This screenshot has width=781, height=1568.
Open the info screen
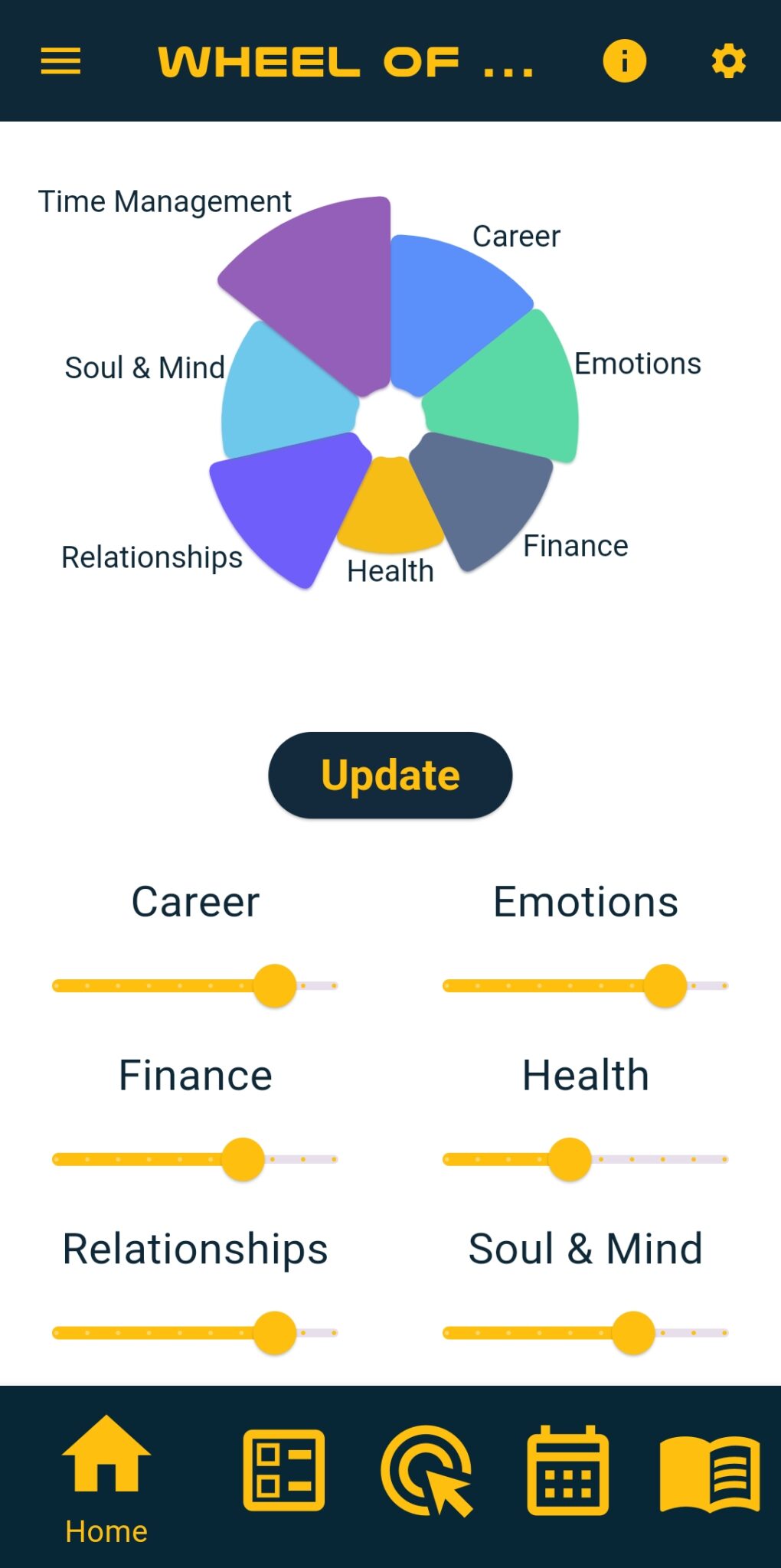tap(623, 61)
